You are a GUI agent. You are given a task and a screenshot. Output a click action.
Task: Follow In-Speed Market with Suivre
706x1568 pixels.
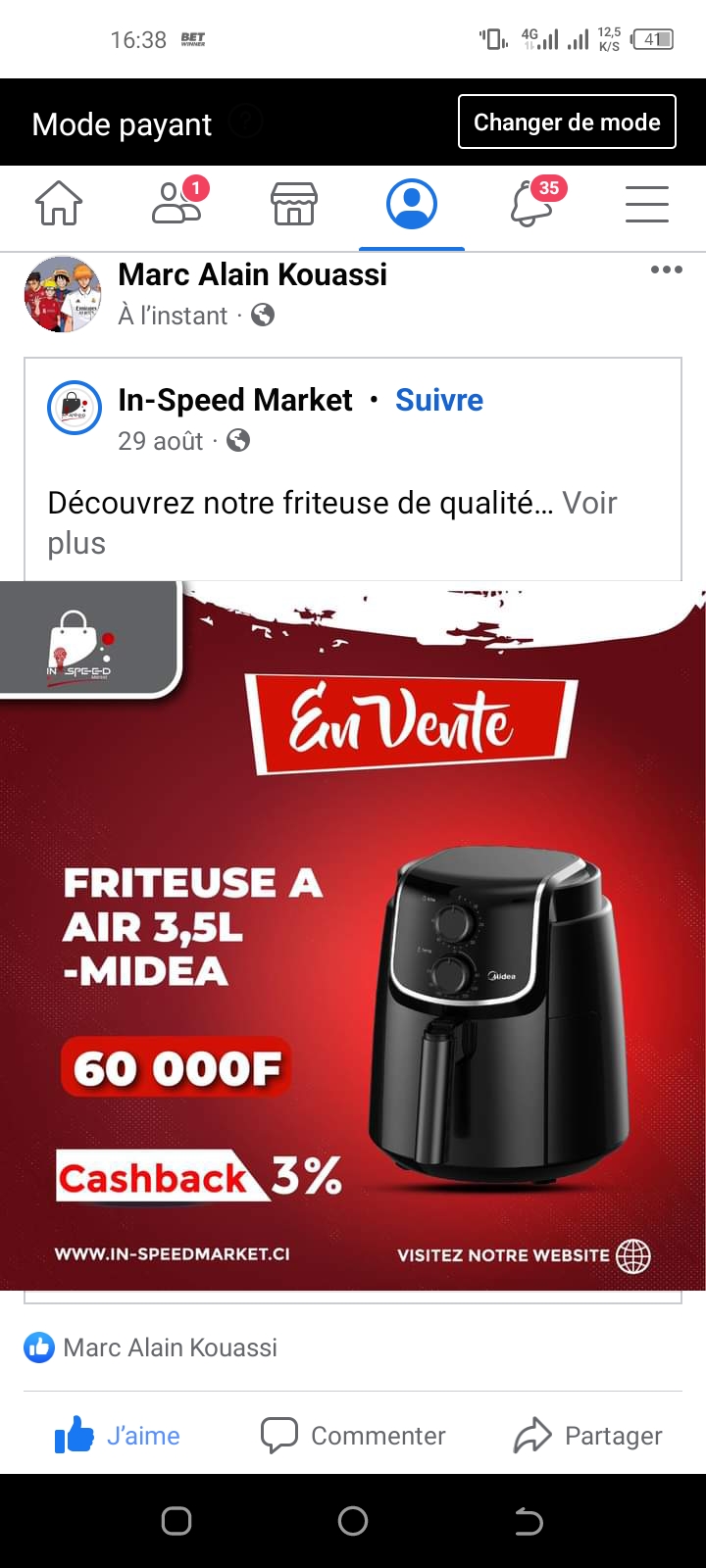(x=439, y=400)
